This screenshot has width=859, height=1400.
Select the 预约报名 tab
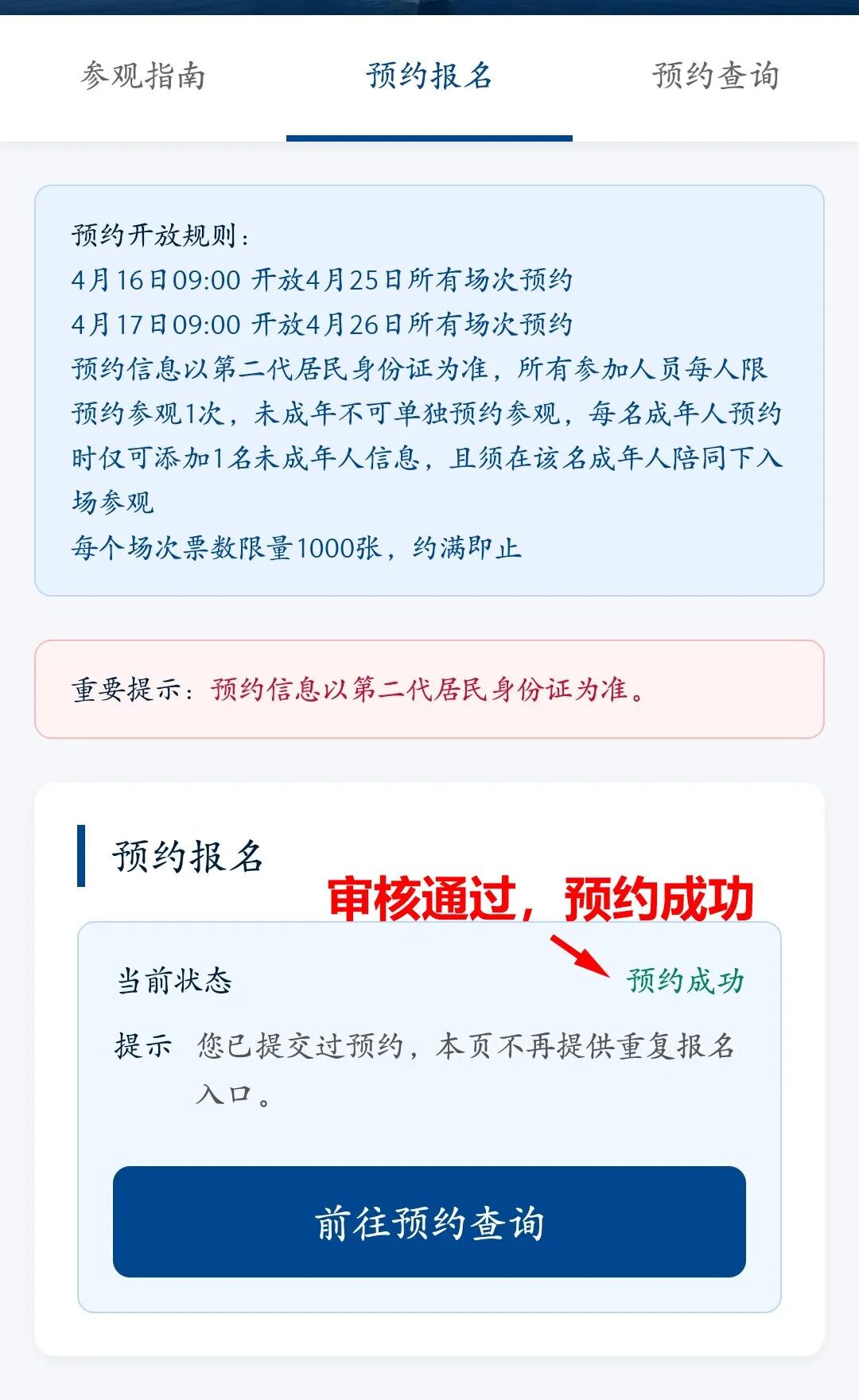(429, 76)
